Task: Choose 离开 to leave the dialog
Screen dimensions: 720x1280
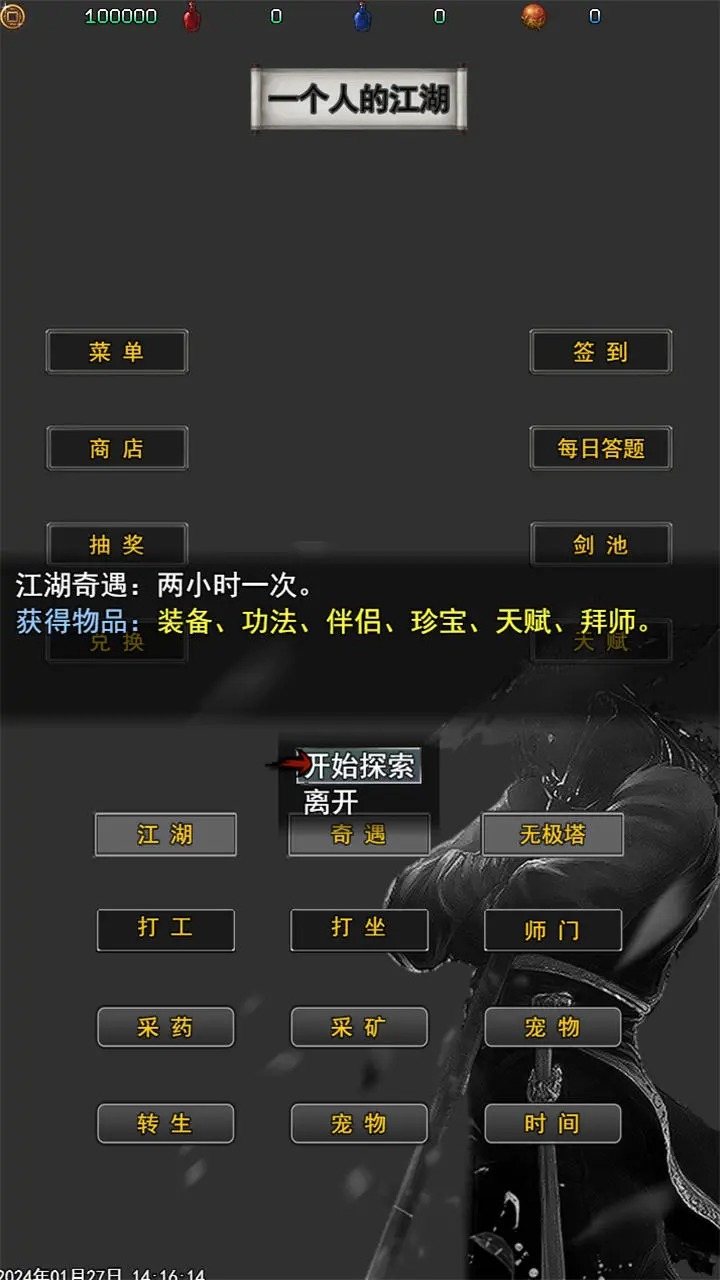Action: pos(331,802)
